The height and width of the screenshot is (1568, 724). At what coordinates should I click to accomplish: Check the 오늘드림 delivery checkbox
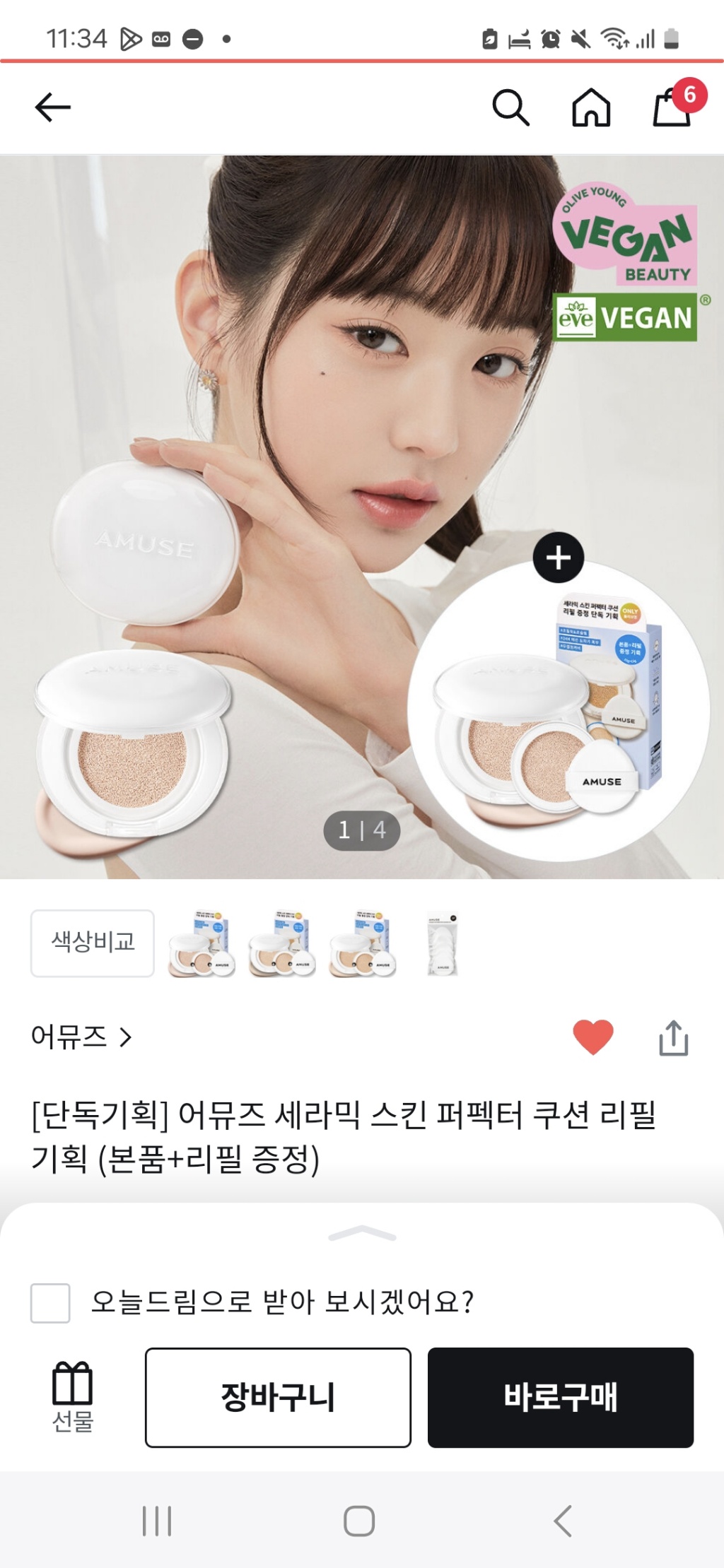pos(51,1302)
